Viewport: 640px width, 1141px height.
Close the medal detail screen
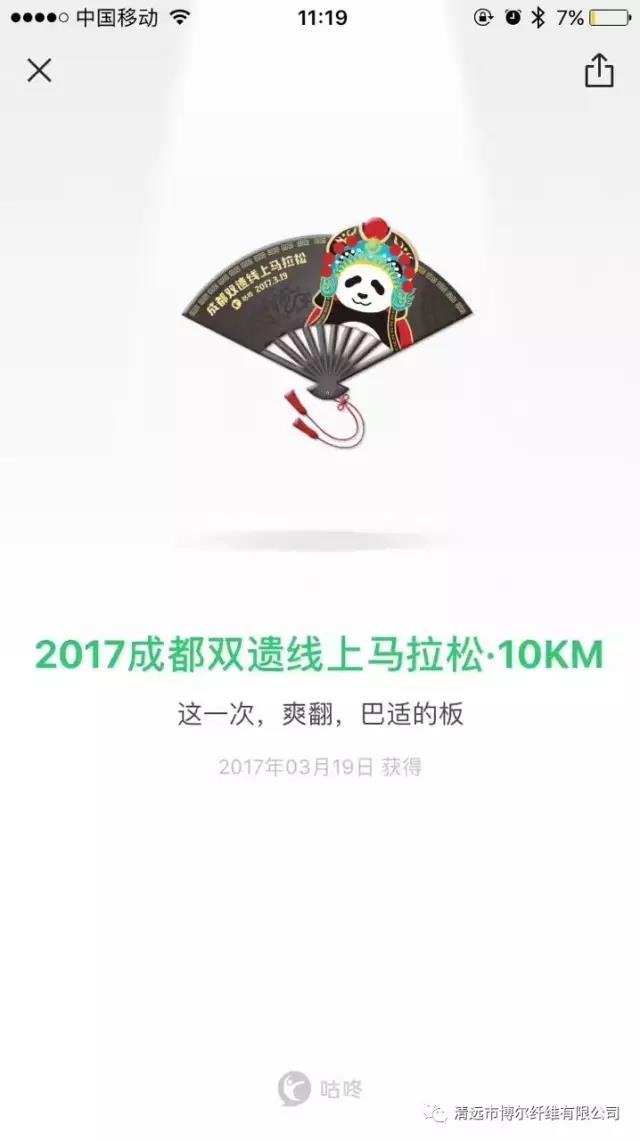click(x=39, y=70)
